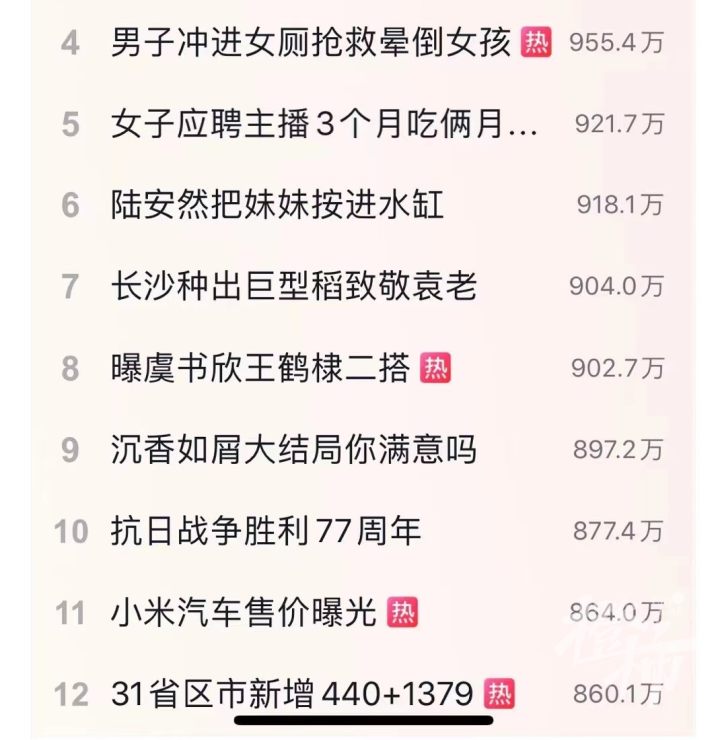
Task: Open 抗日战争胜利77周年 topic
Action: tap(266, 530)
